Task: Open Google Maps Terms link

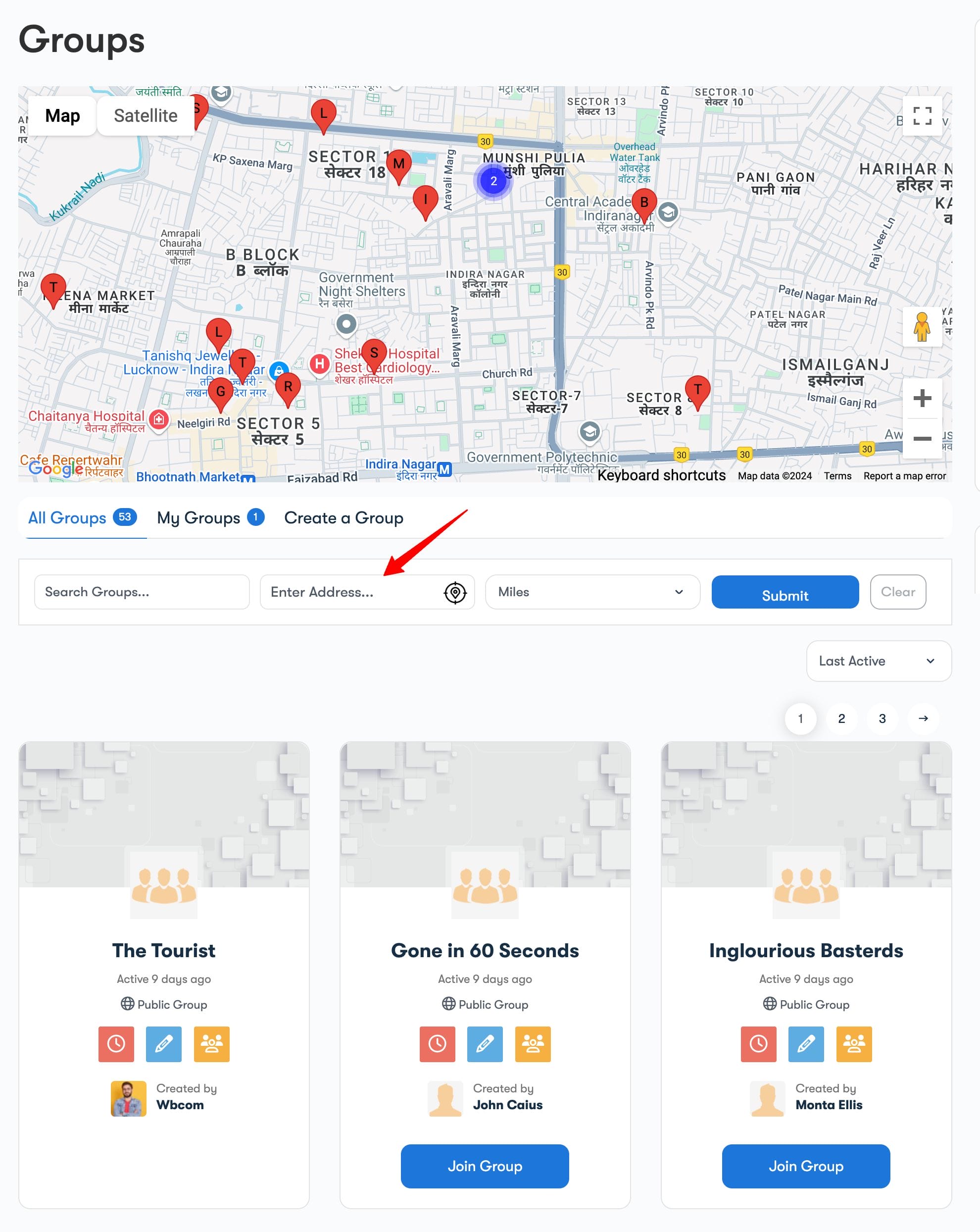Action: point(836,476)
